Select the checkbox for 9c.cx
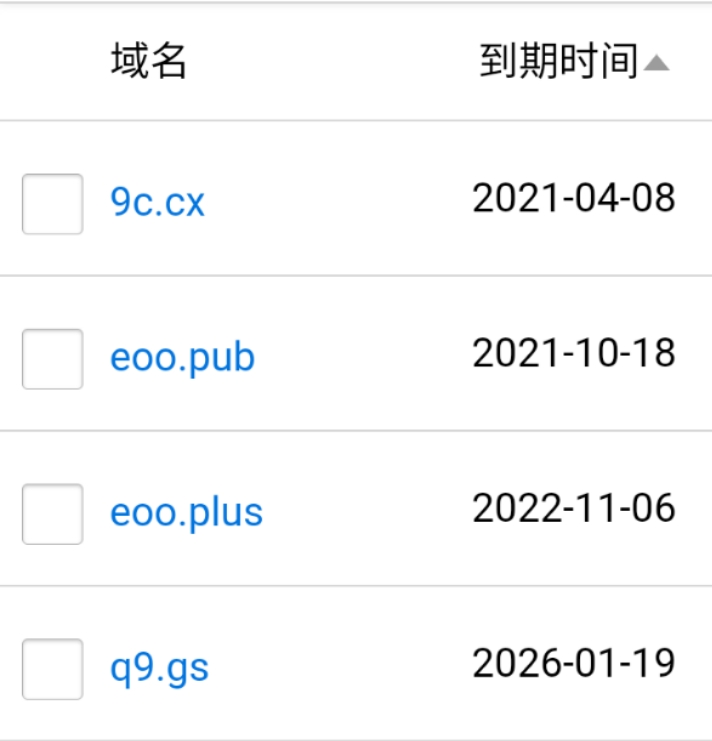 point(52,203)
